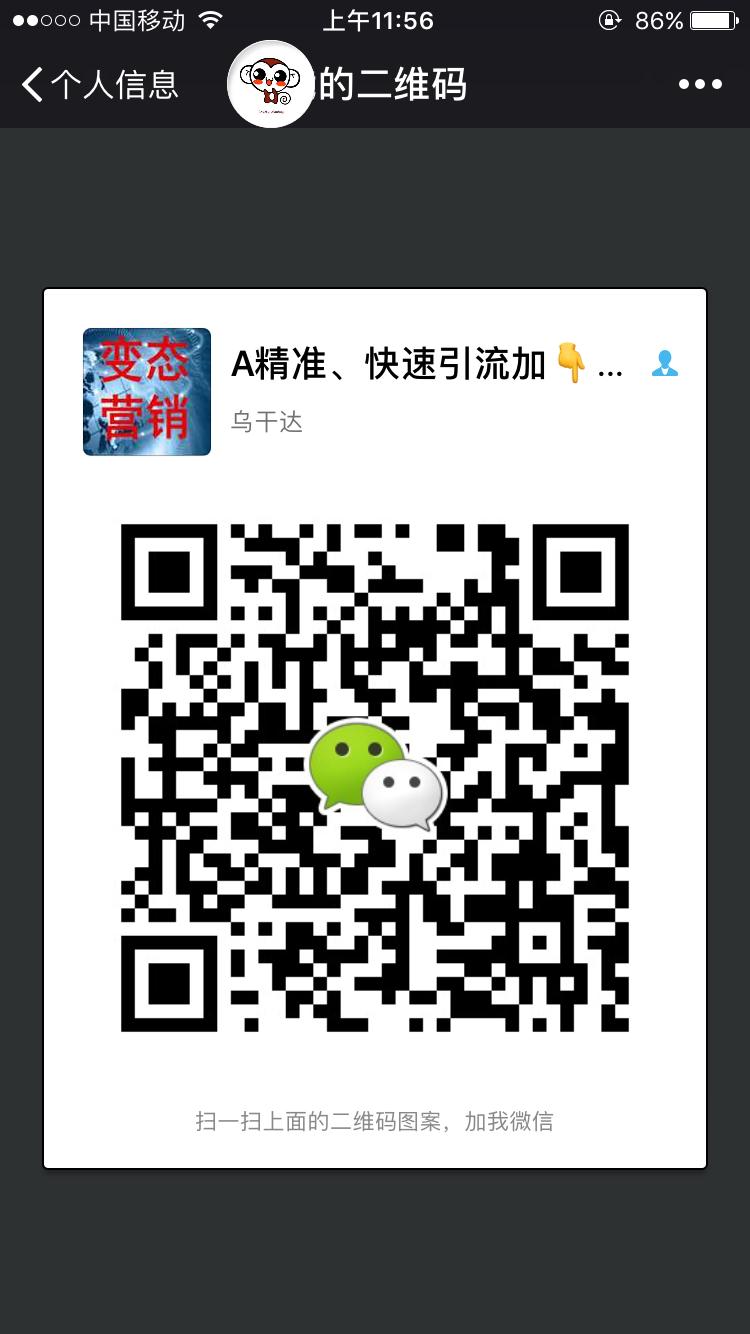Go back to 个人信息
The image size is (750, 1334).
coord(98,85)
